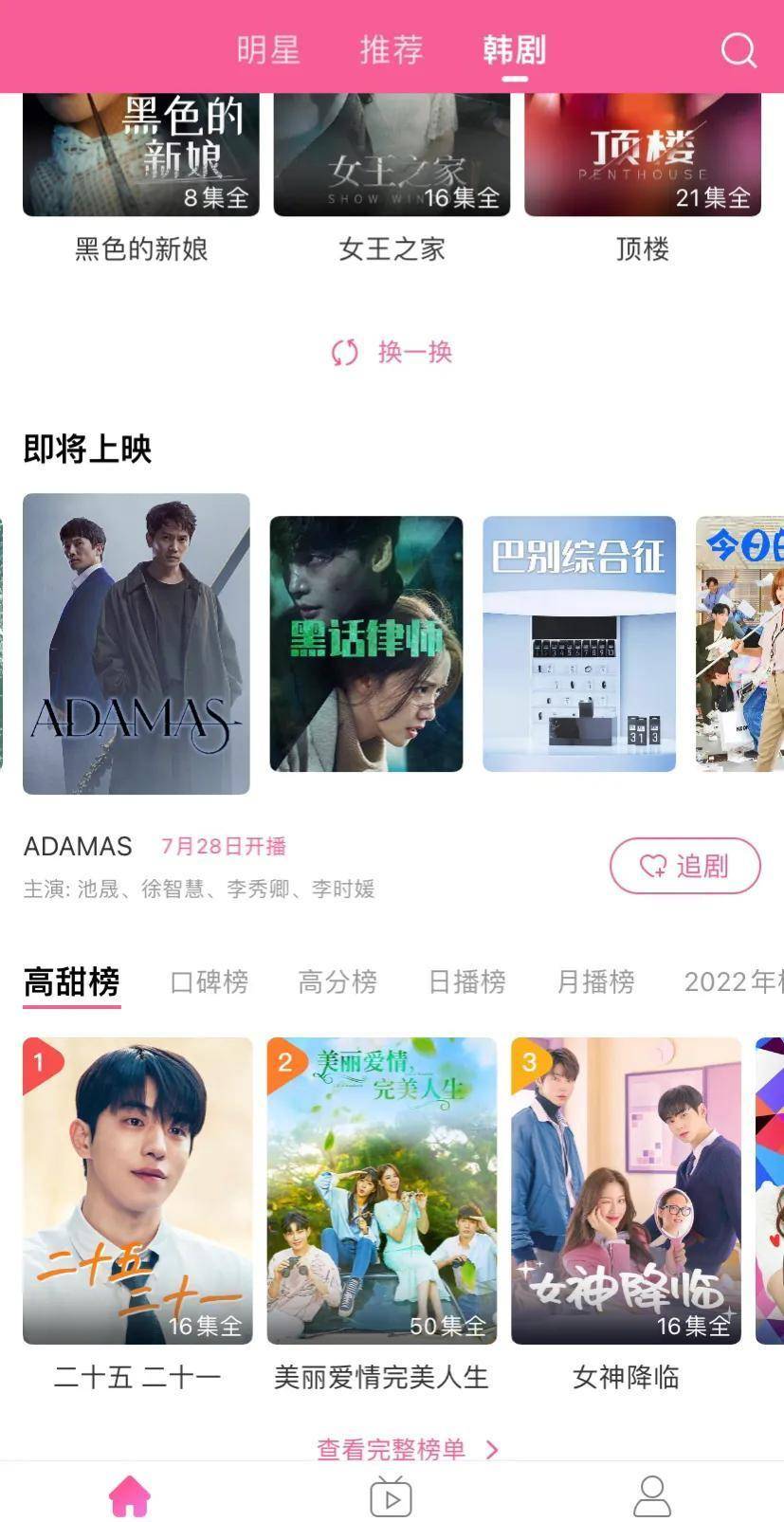The width and height of the screenshot is (784, 1522).
Task: Open 查看完整榜单 full ranking link
Action: [407, 1449]
